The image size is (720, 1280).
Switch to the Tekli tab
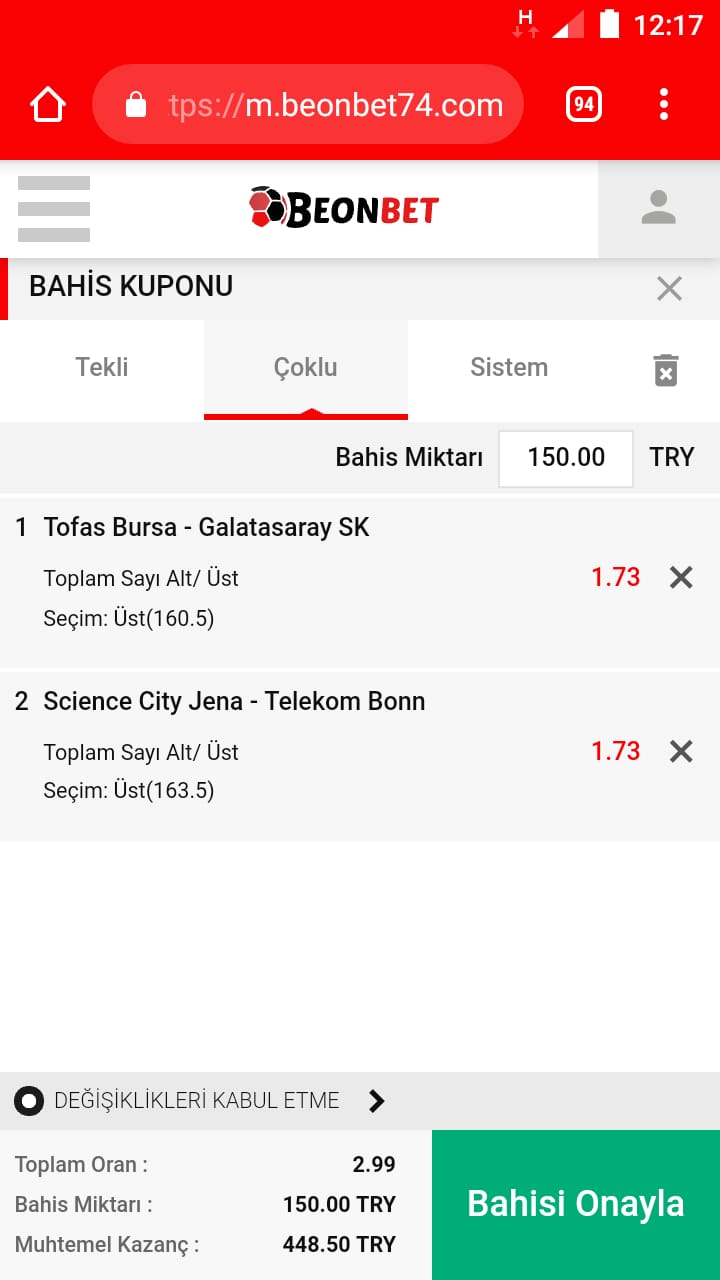click(x=102, y=368)
